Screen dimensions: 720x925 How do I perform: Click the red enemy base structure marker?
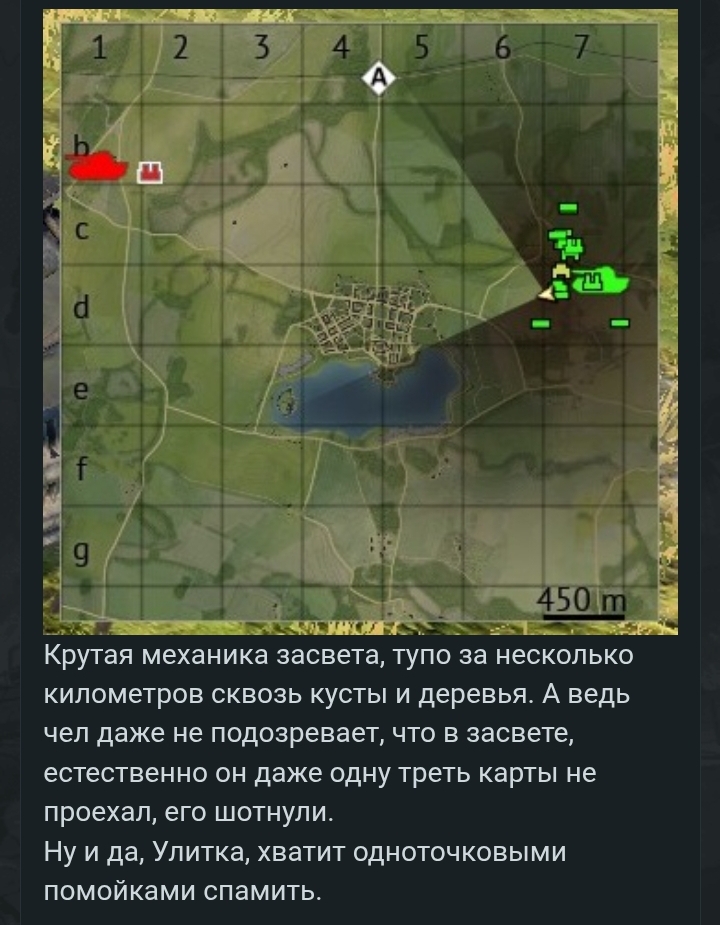point(148,170)
